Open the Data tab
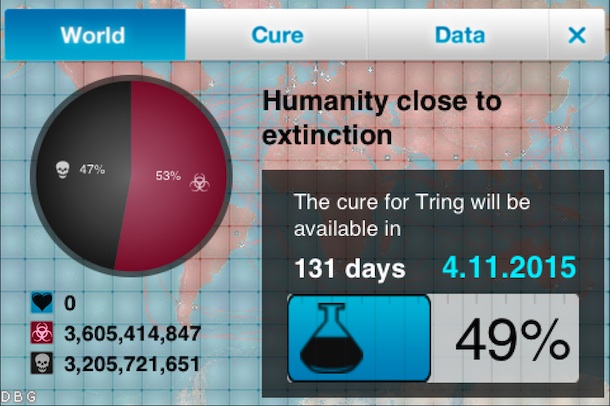Image resolution: width=610 pixels, height=406 pixels. click(x=459, y=35)
